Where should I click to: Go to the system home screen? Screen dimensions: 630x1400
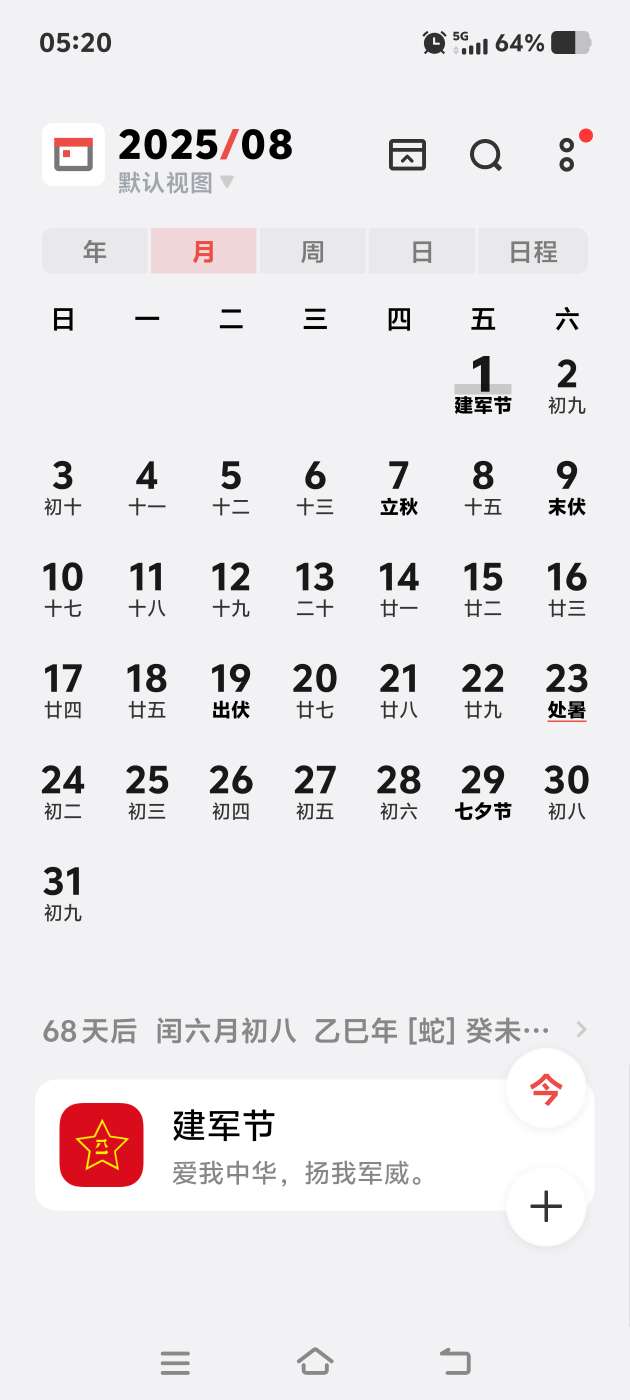(x=315, y=1362)
